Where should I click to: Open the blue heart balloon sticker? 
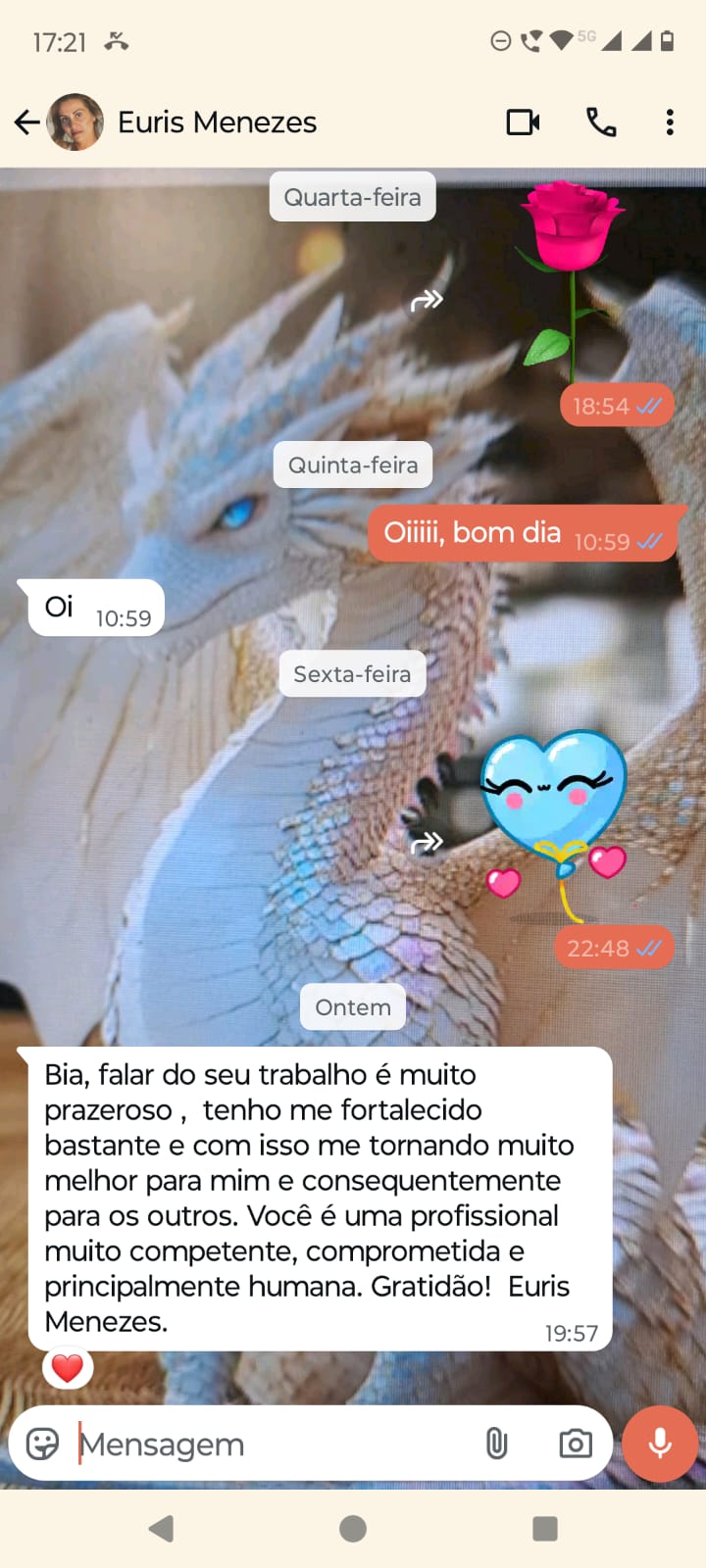[555, 818]
